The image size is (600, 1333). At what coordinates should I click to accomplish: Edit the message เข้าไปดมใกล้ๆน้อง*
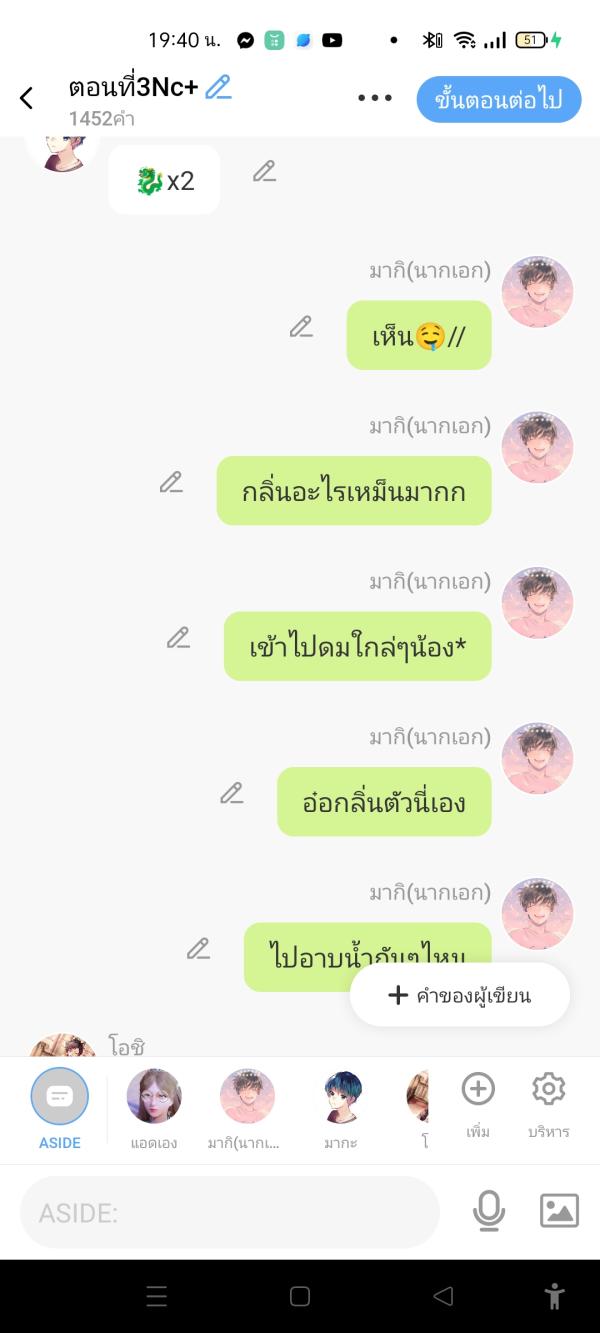click(178, 638)
